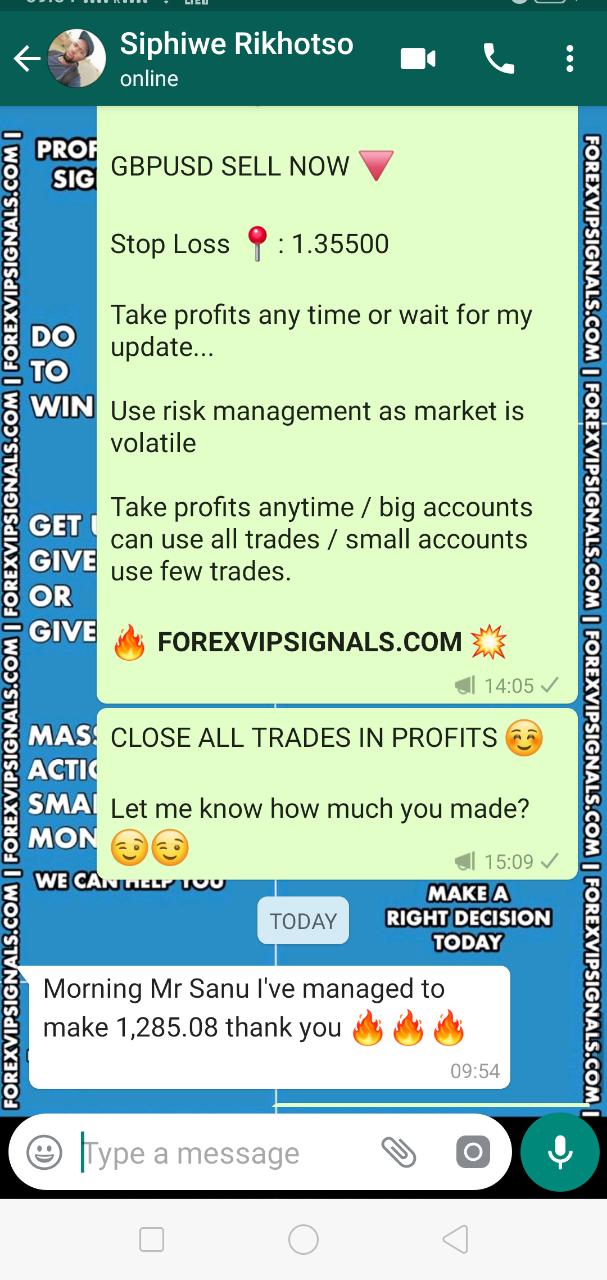Start a video call with Siphiwe

pos(418,59)
